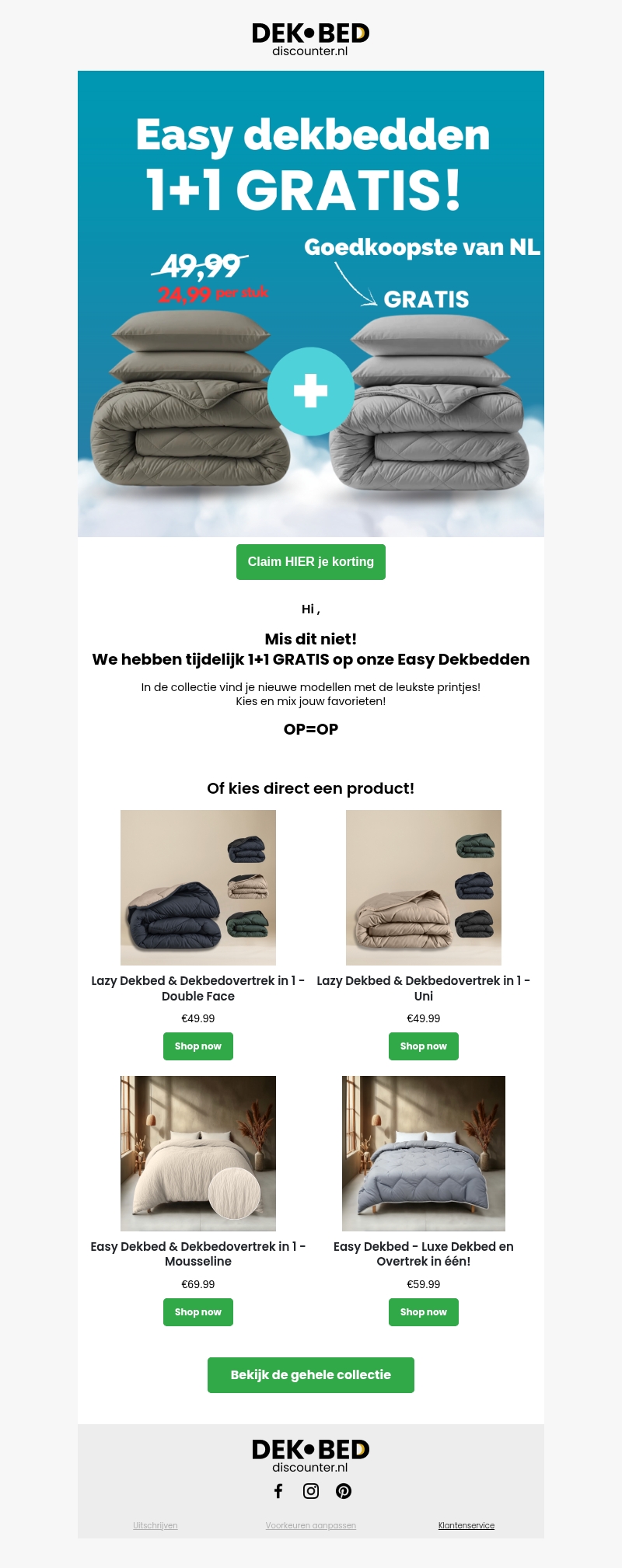The image size is (622, 1568).
Task: Shop now for Easy Dekbed Mousseline
Action: pos(198,1312)
